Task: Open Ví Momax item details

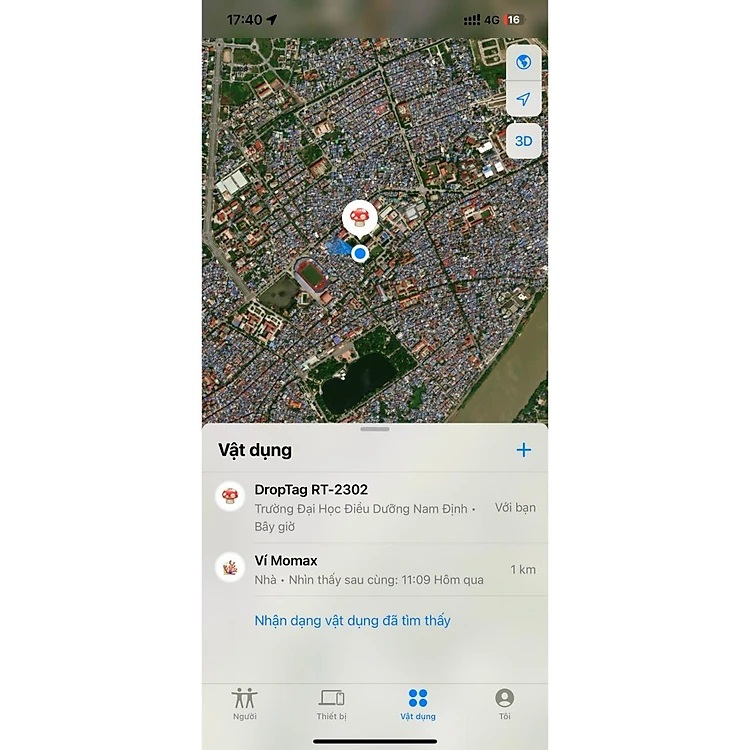Action: tap(375, 569)
